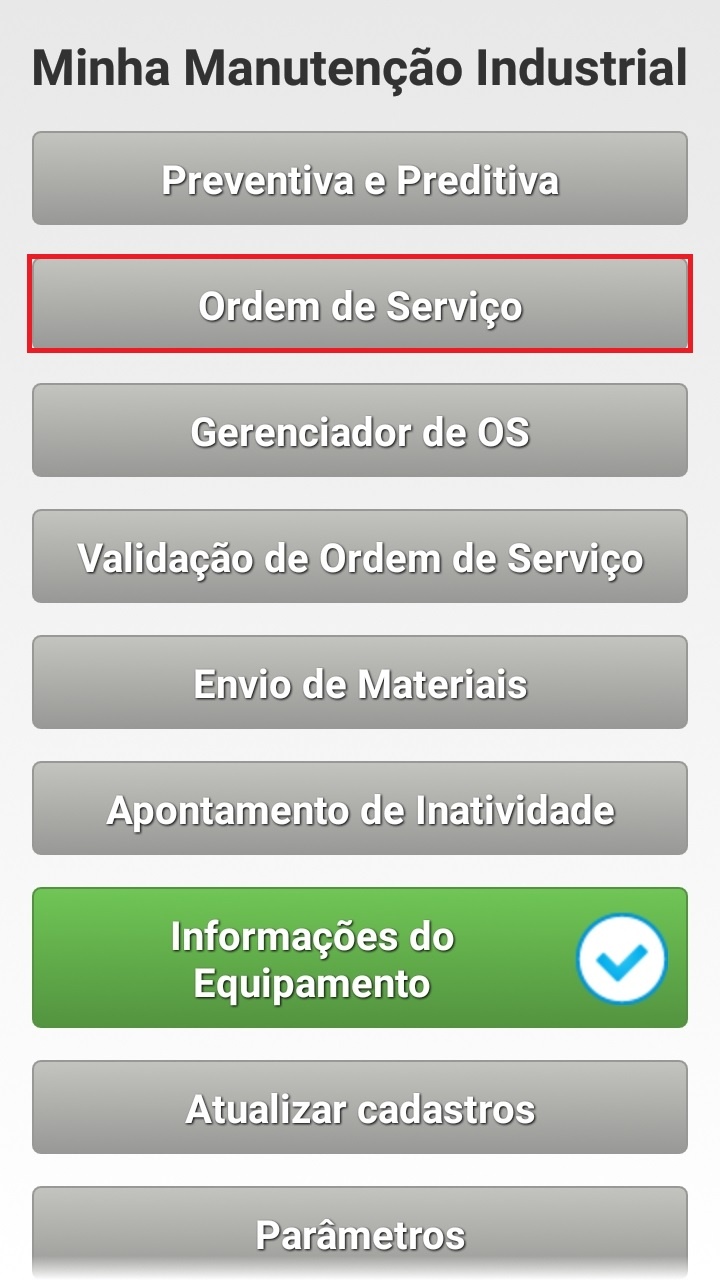Open the Parâmetros option
The height and width of the screenshot is (1280, 720).
point(360,1234)
